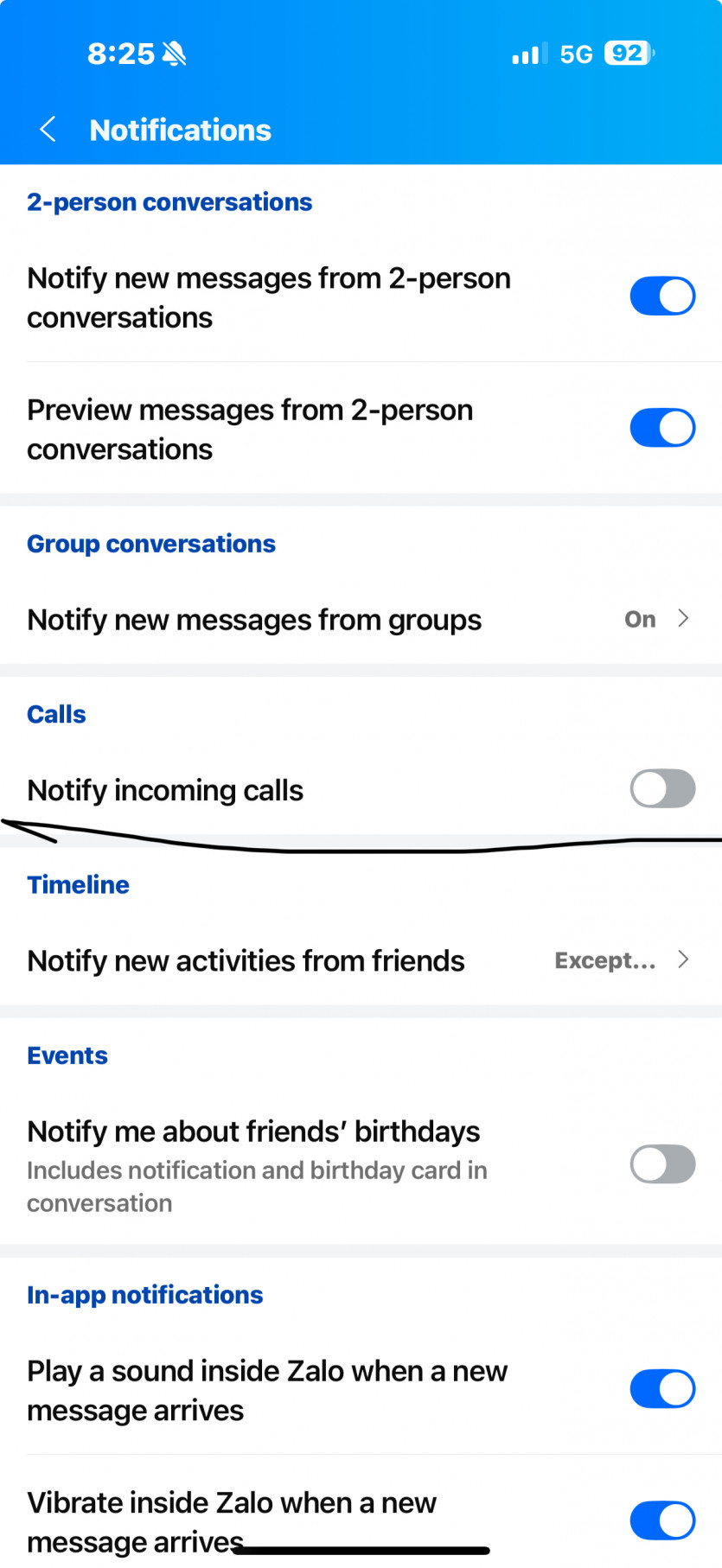Disable new message notifications for 2-person conversations
The image size is (722, 1568).
[662, 296]
